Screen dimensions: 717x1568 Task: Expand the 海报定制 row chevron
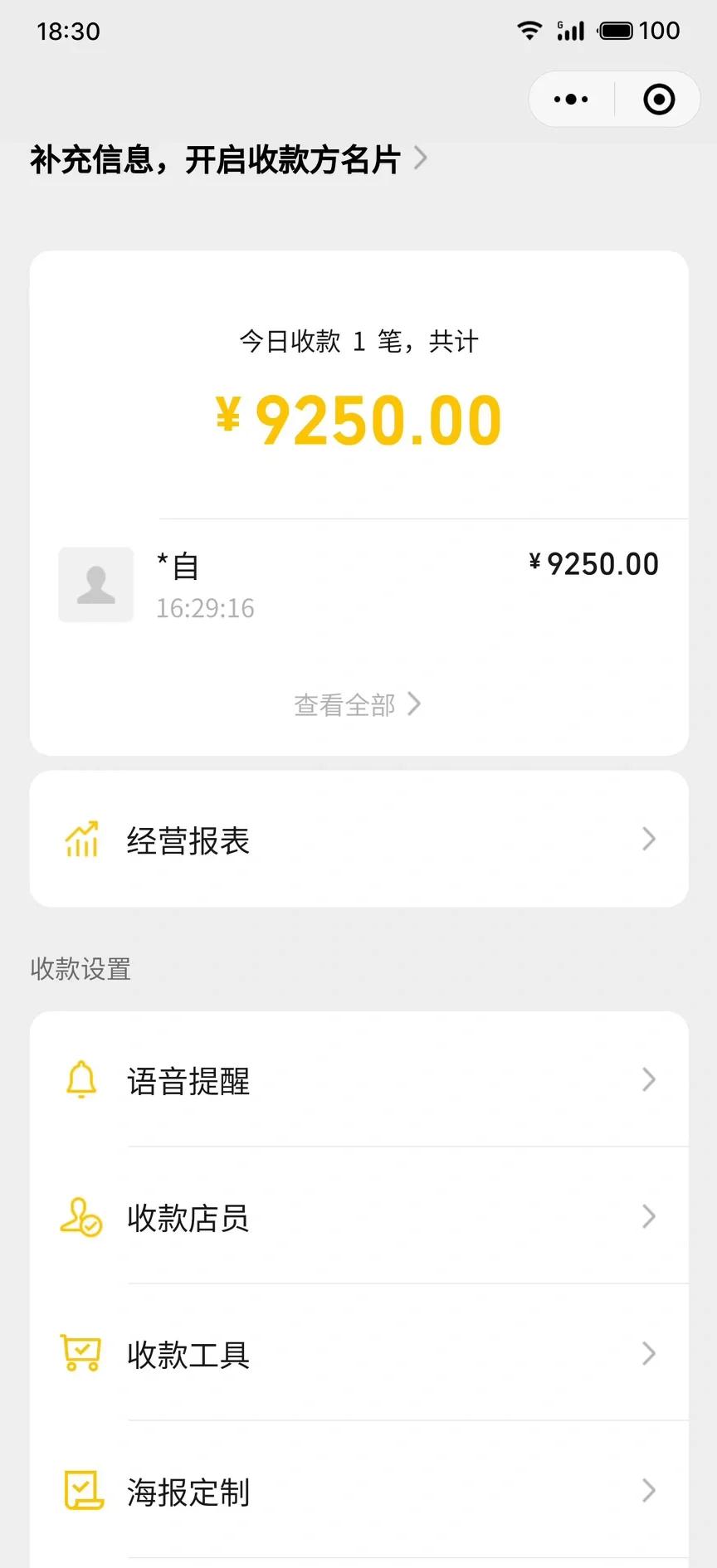tap(650, 1491)
